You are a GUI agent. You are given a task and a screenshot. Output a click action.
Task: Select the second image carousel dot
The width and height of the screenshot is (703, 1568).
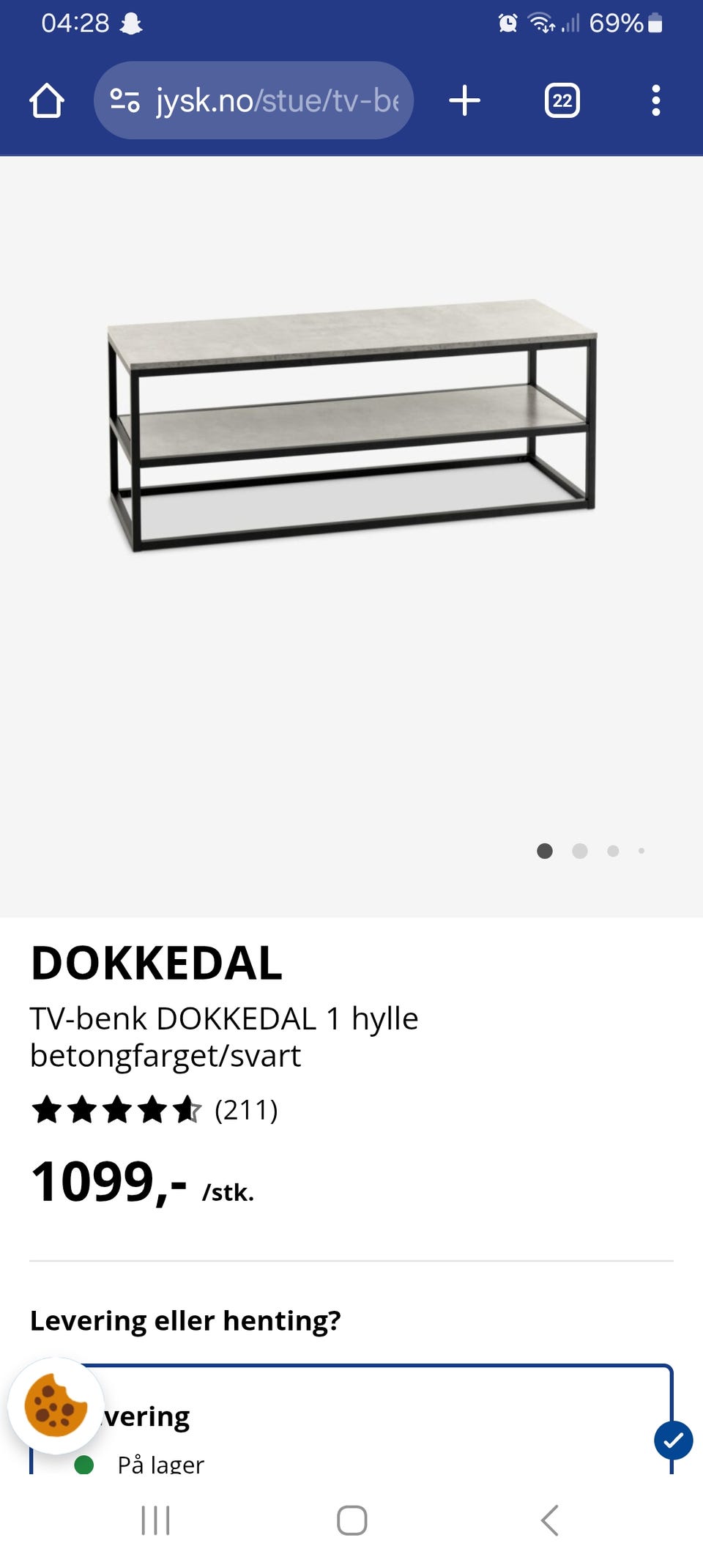[579, 851]
